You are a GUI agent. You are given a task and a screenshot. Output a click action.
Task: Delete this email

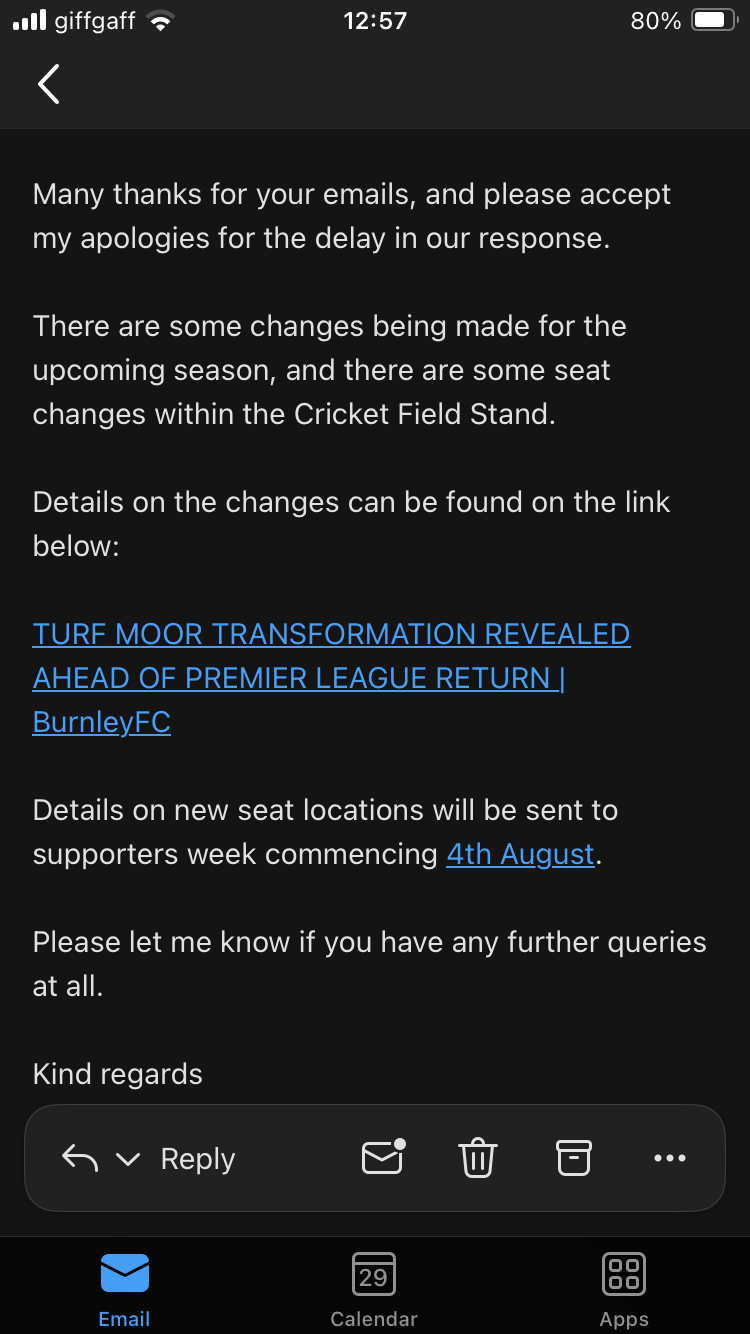pos(478,1158)
